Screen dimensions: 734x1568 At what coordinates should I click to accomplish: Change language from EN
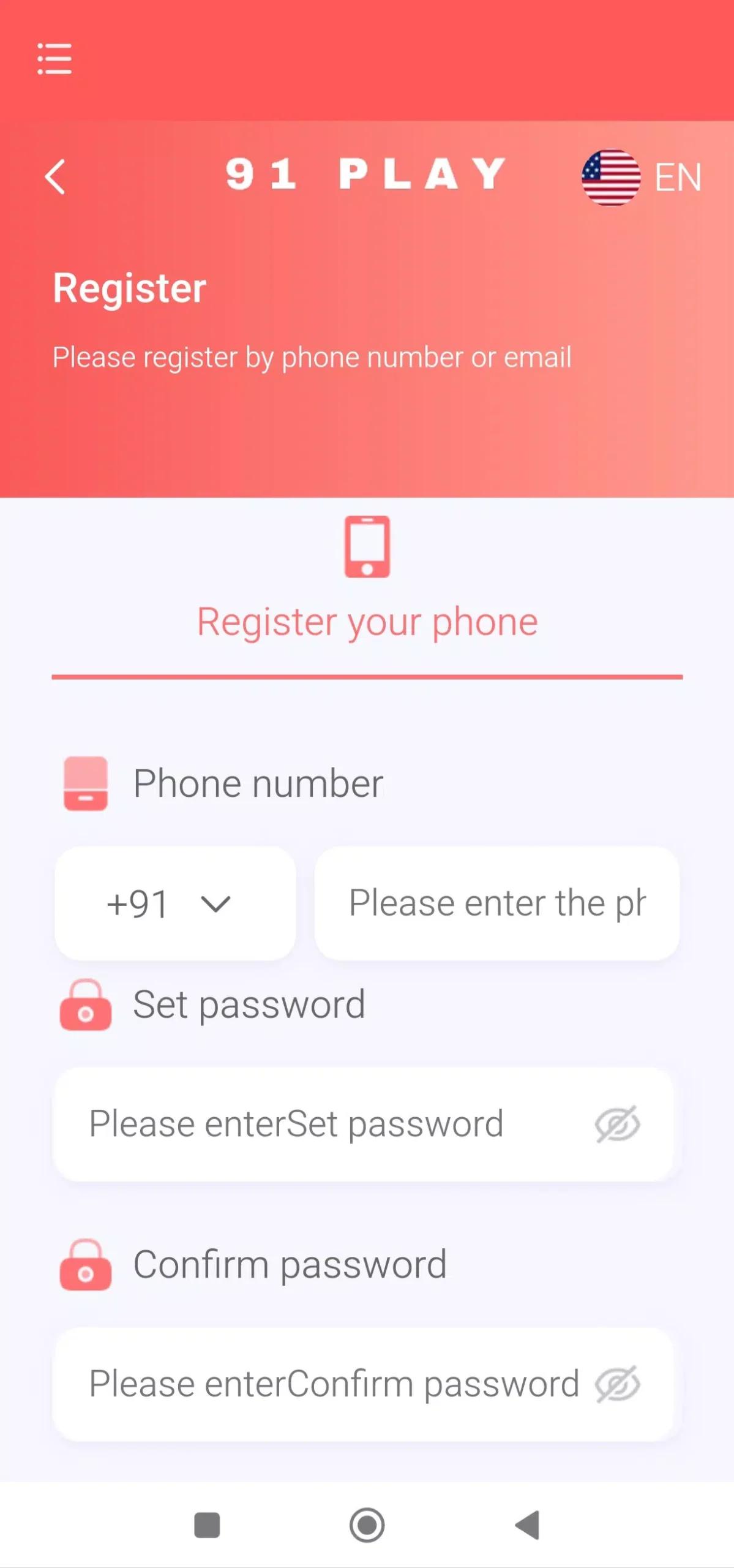[642, 178]
